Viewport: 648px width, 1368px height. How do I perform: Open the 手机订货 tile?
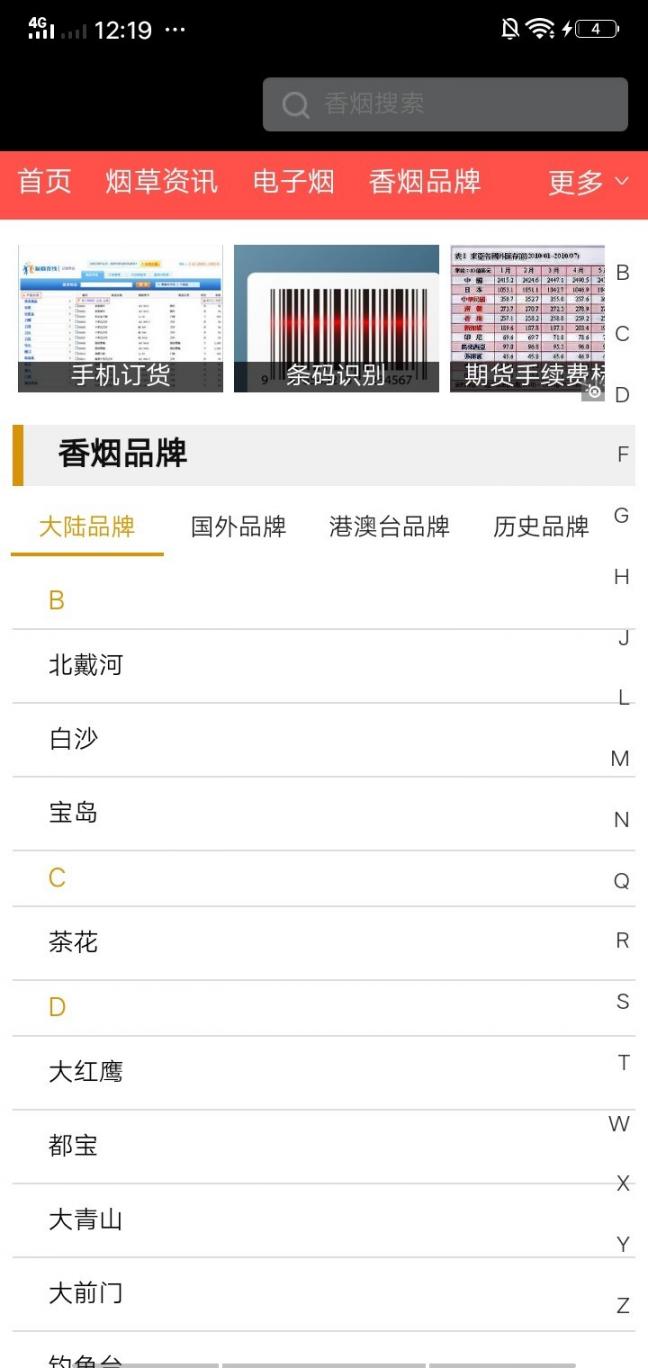tap(120, 319)
